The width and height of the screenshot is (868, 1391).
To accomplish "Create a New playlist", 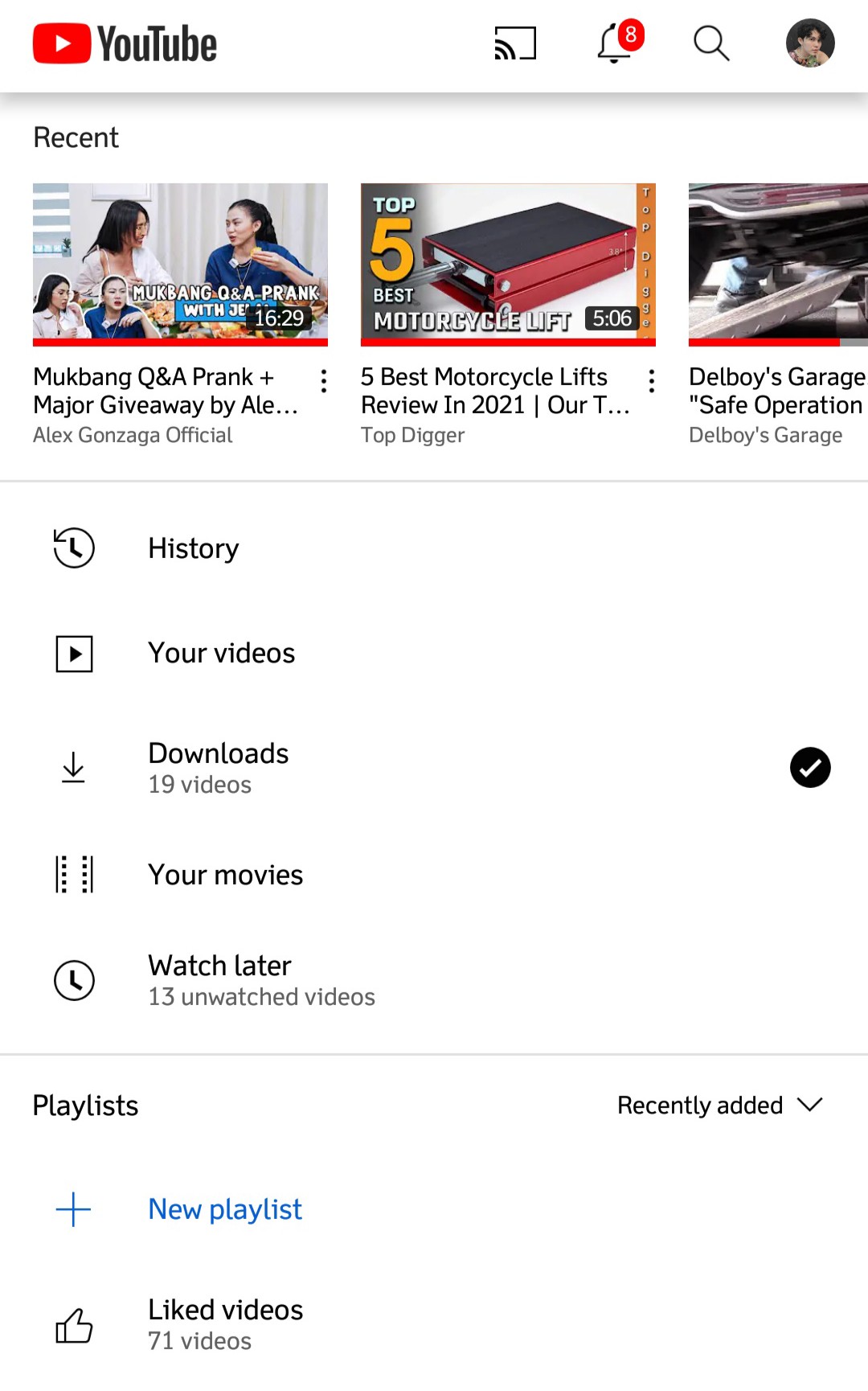I will tap(434, 1209).
